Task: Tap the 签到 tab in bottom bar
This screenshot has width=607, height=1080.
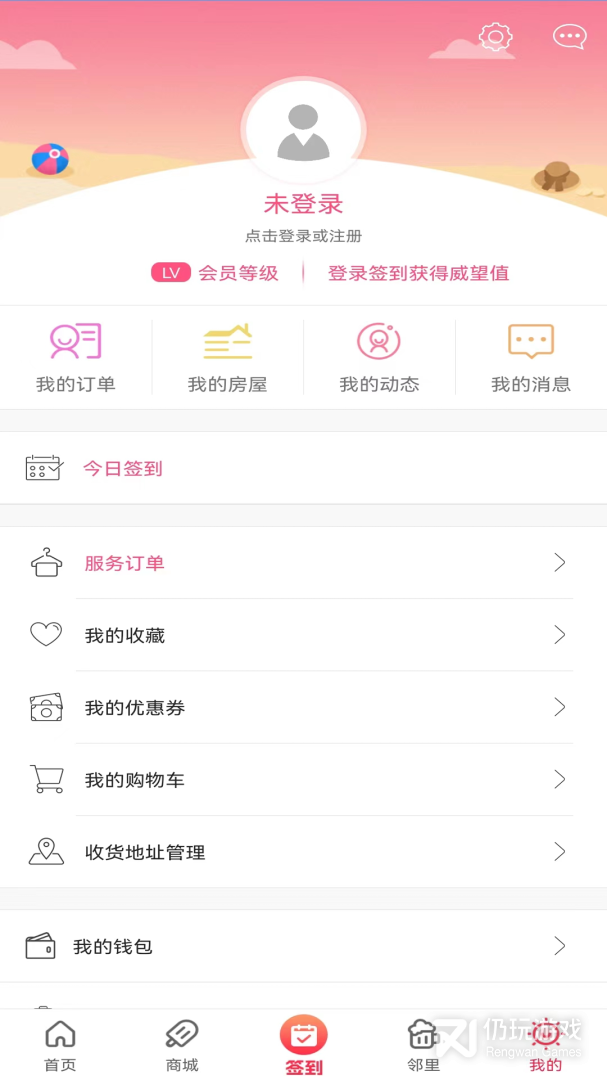Action: [x=303, y=1046]
